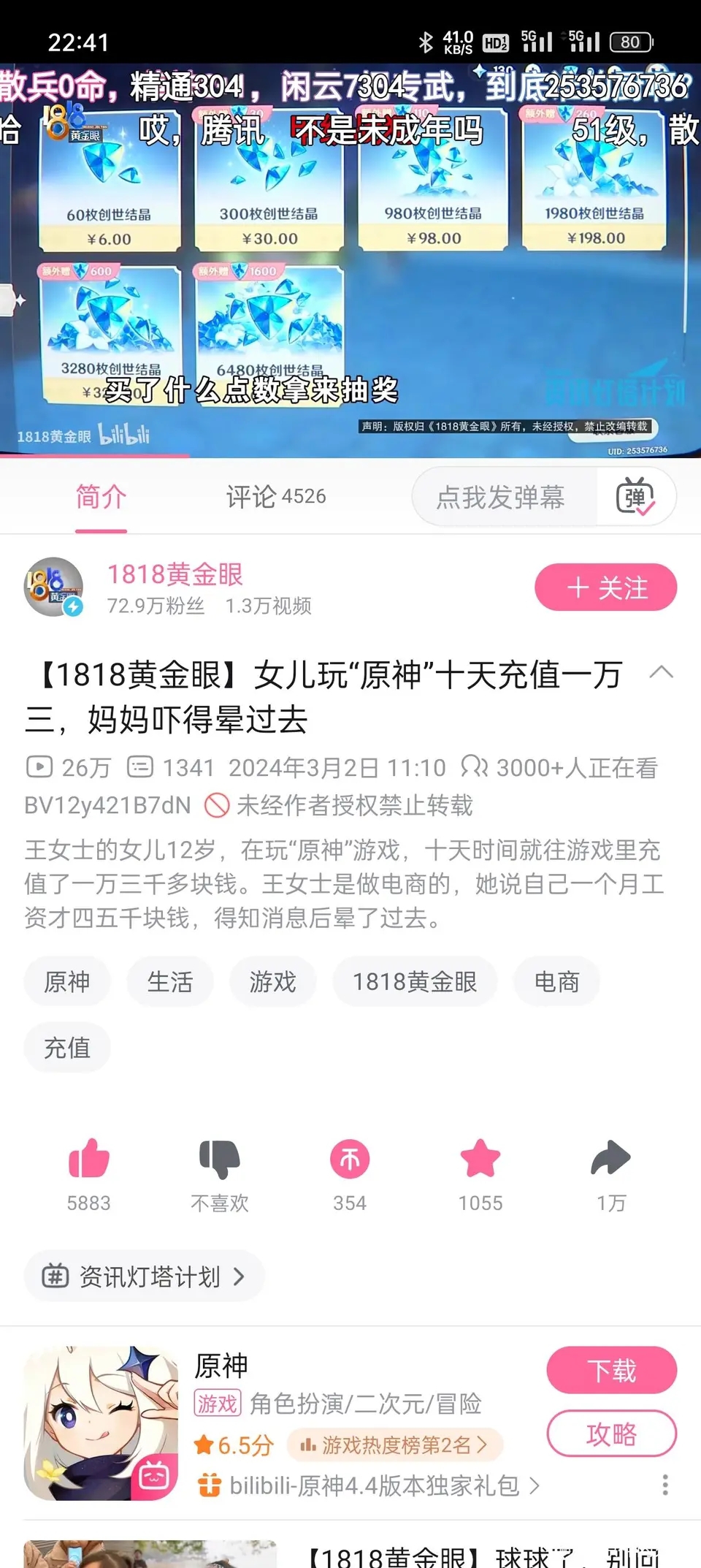Download the 原神 game with 下载
The image size is (701, 1568).
coord(611,1370)
